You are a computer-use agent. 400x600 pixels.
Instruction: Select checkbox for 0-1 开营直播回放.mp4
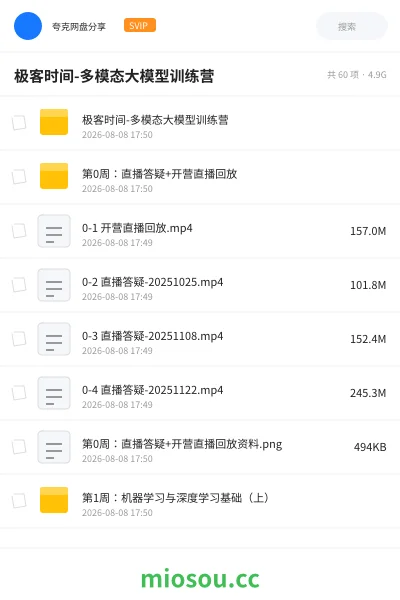(19, 231)
